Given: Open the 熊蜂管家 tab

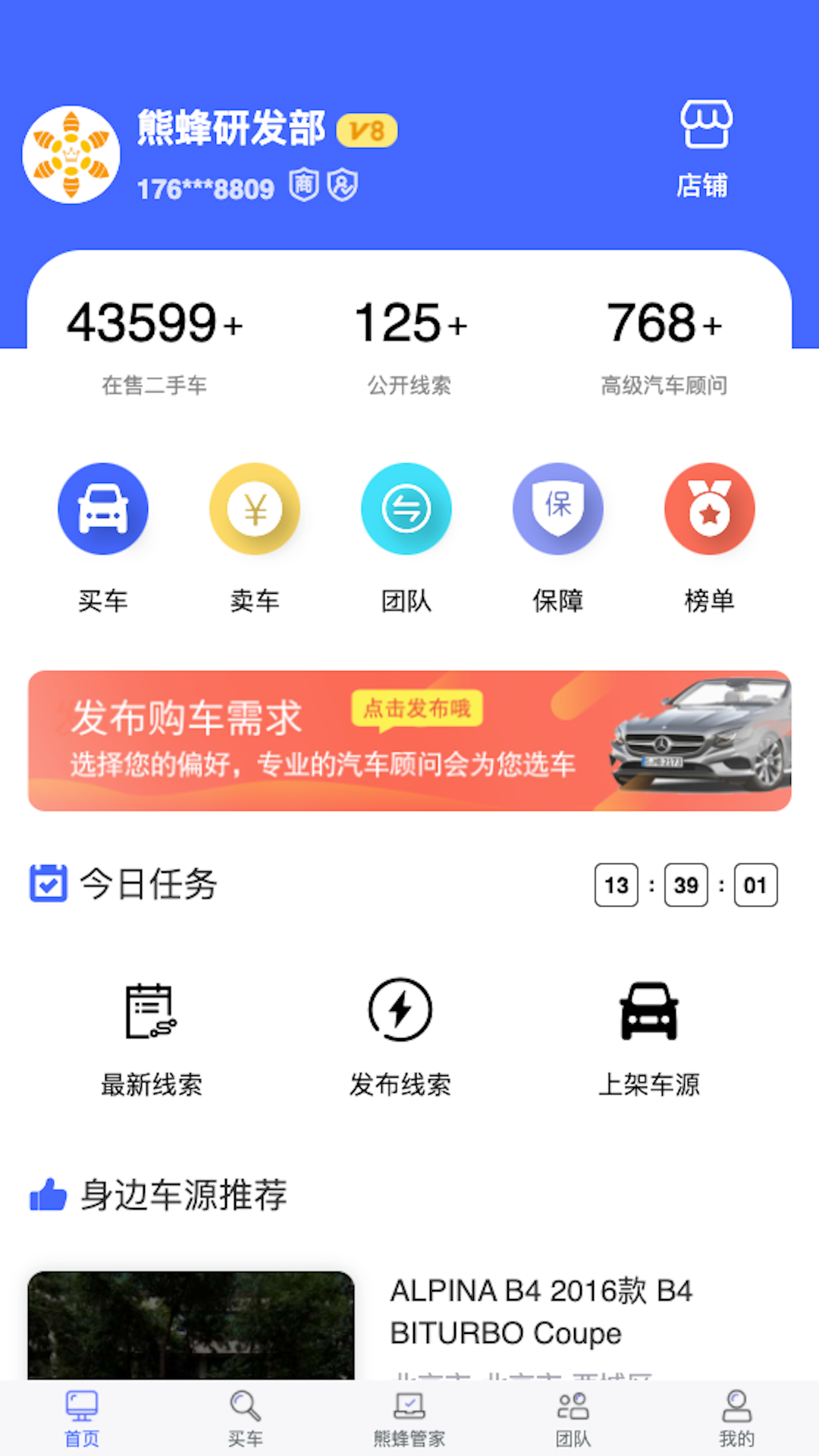Looking at the screenshot, I should click(x=409, y=1418).
